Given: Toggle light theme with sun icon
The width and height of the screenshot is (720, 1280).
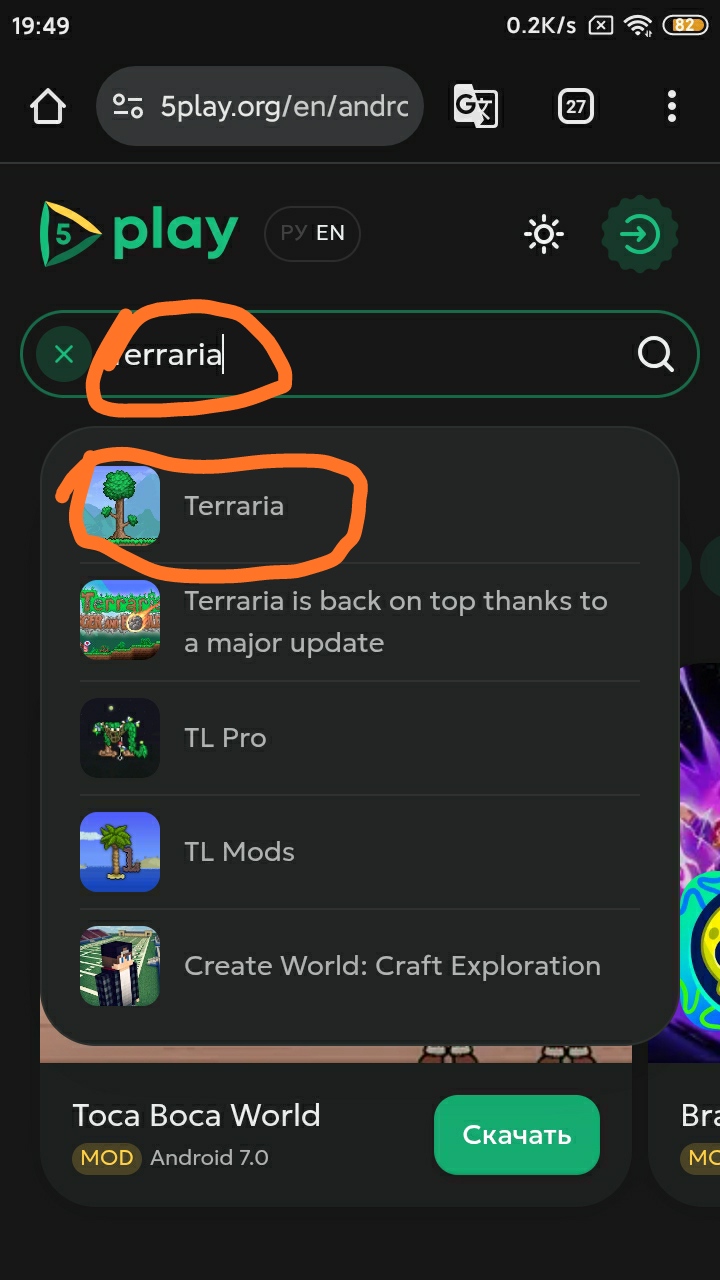Looking at the screenshot, I should tap(544, 234).
